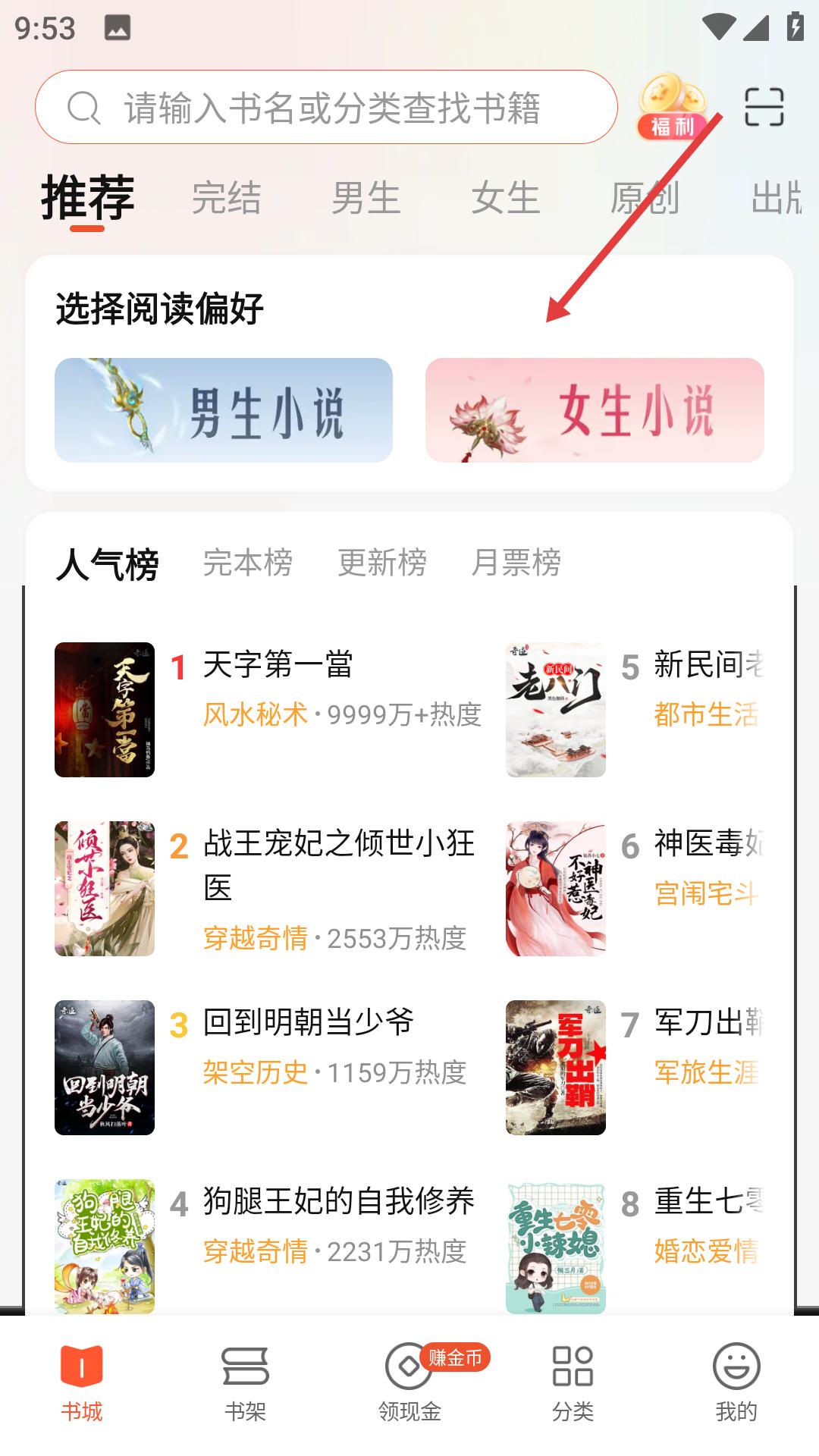819x1456 pixels.
Task: Open the 福利 gold coin rewards
Action: 672,108
